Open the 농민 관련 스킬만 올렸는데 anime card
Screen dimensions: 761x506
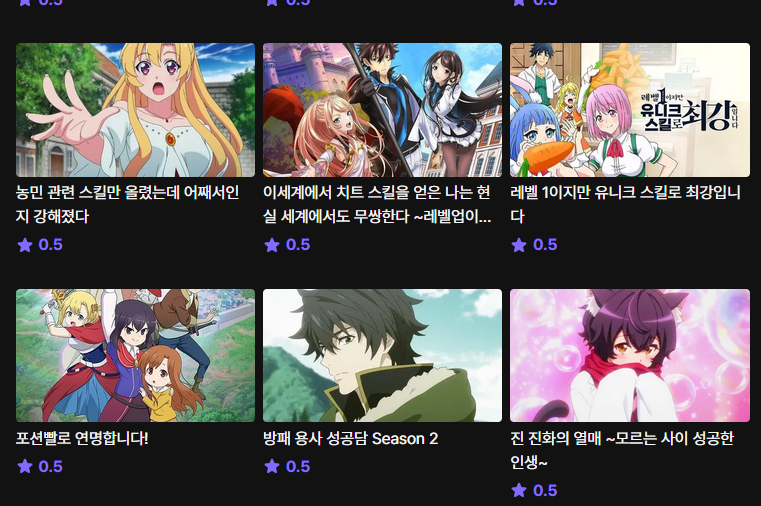click(135, 110)
